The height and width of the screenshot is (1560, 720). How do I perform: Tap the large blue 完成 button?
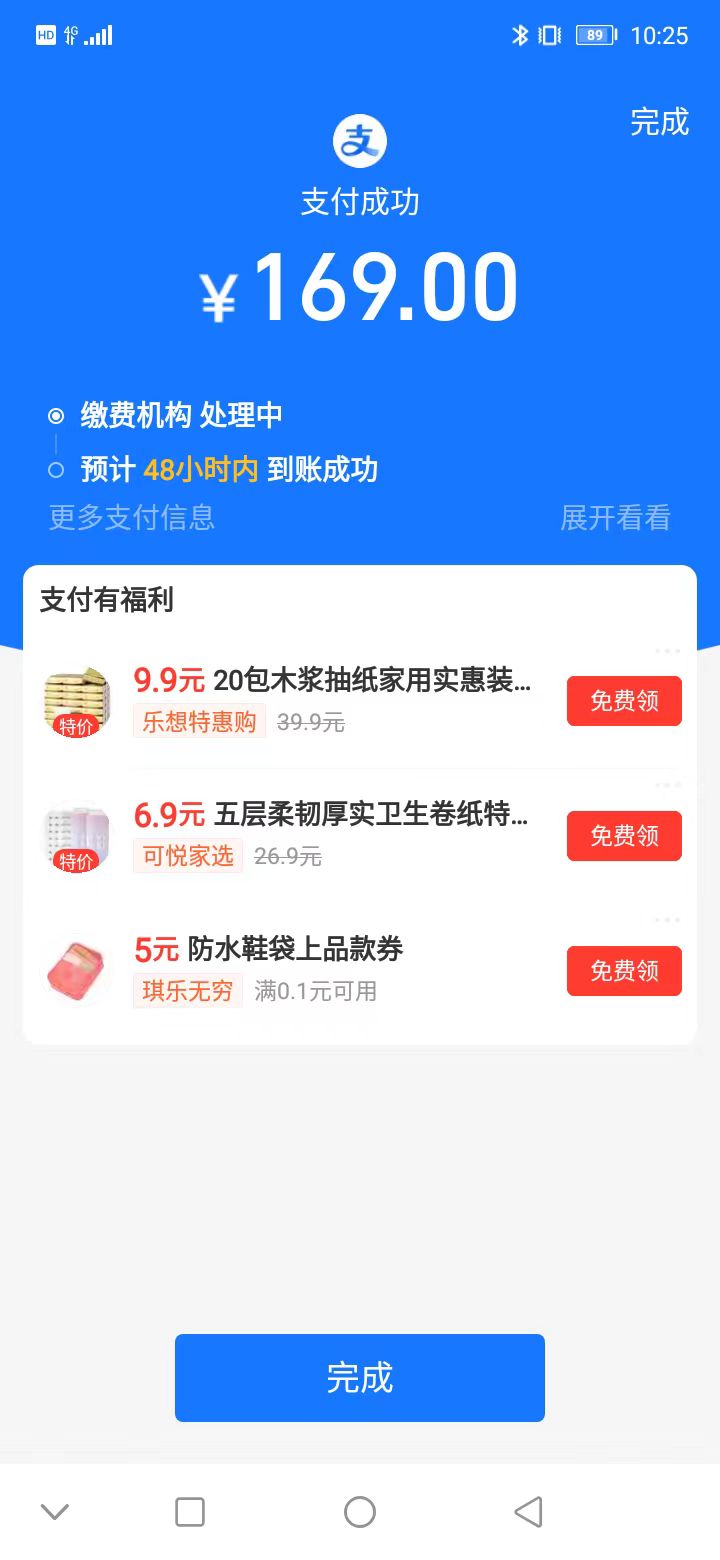pos(360,1378)
